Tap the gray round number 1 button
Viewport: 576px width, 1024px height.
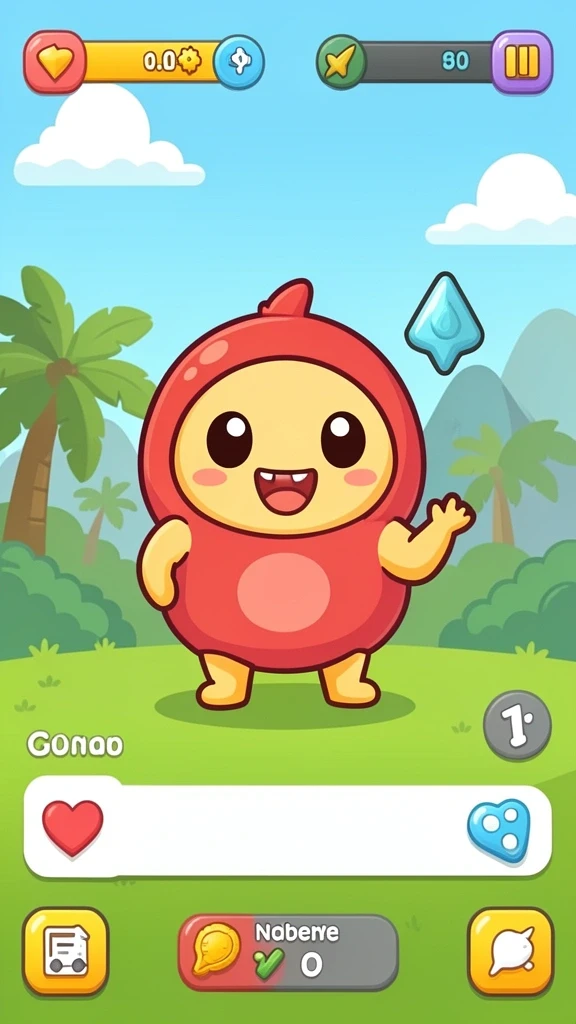coord(517,726)
